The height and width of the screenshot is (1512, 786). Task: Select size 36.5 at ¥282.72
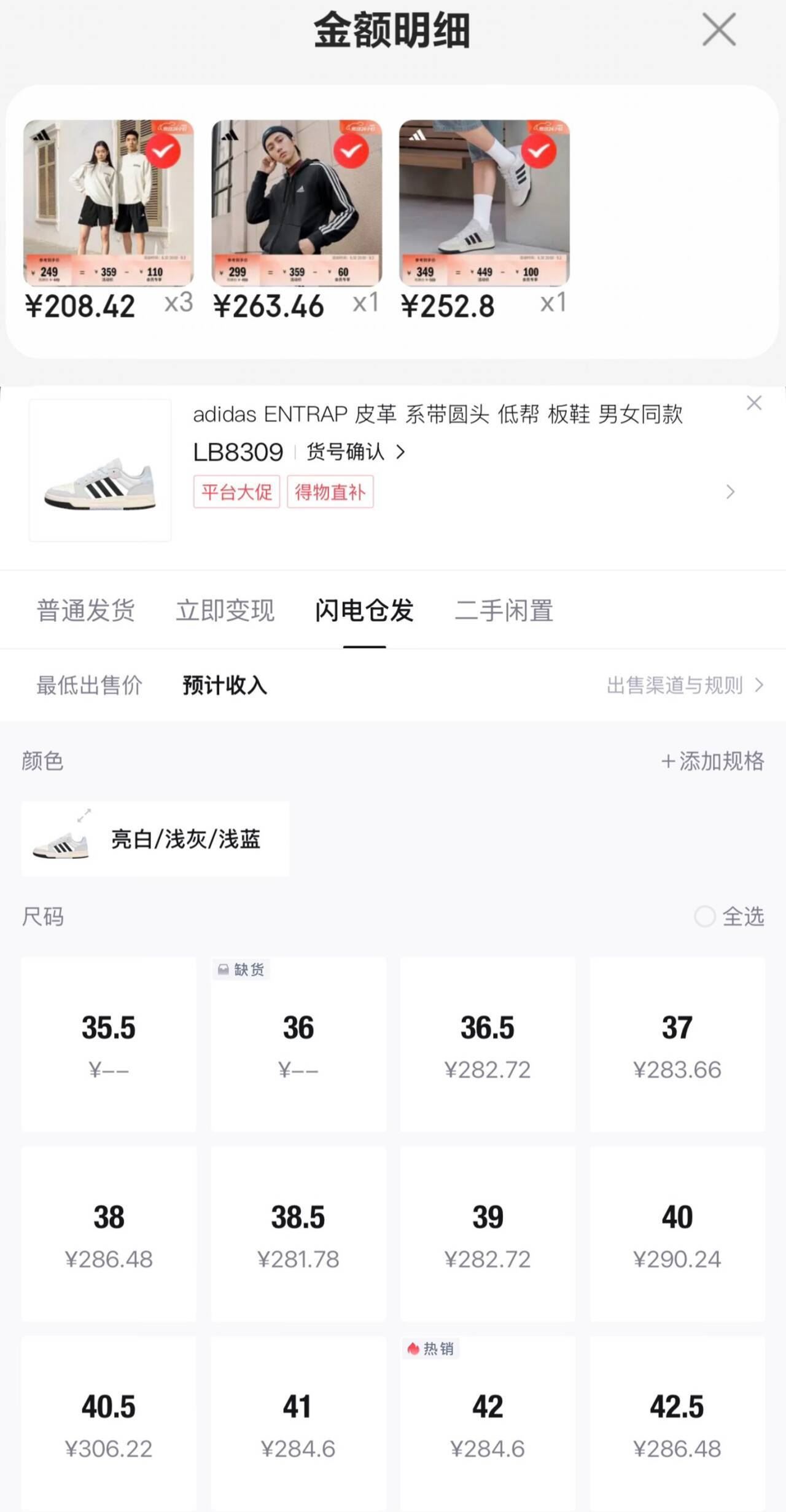(488, 1044)
